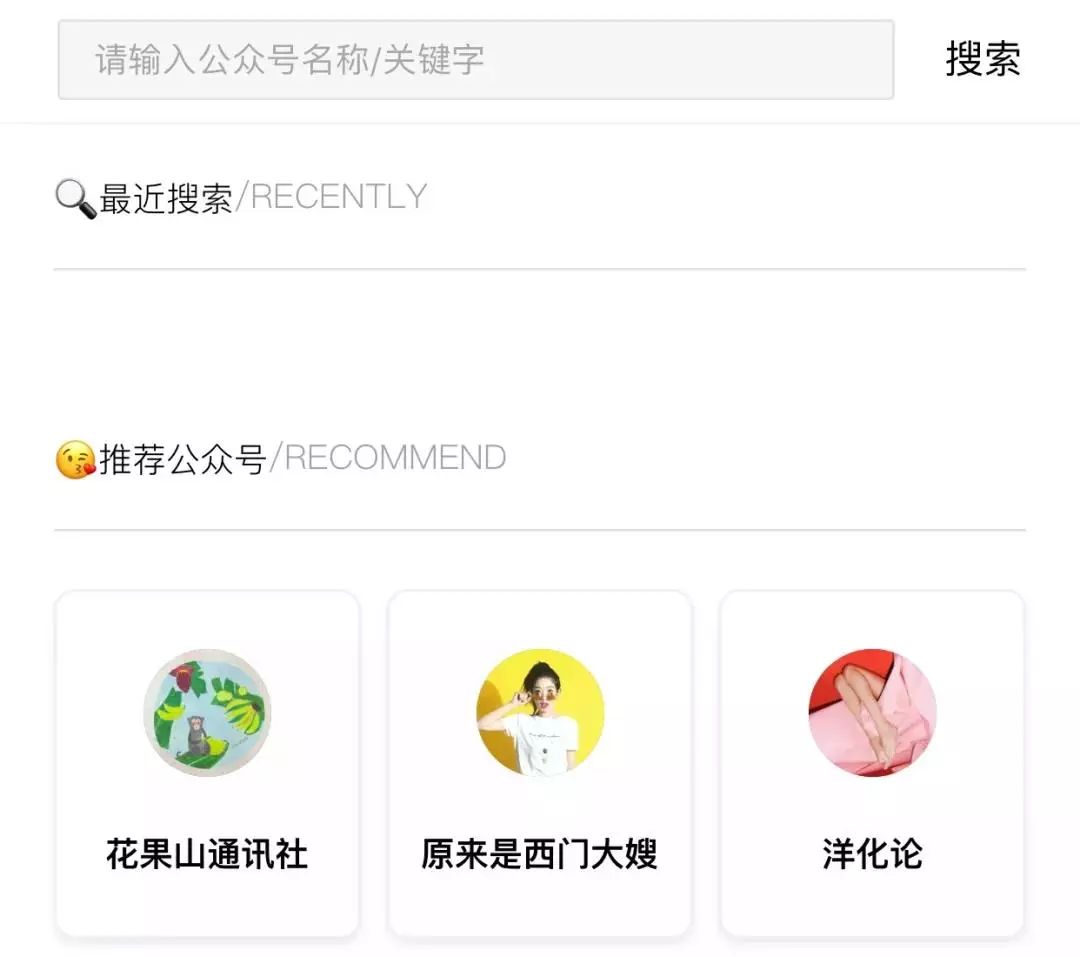
Task: Open the 花果山通讯社 card
Action: [207, 765]
